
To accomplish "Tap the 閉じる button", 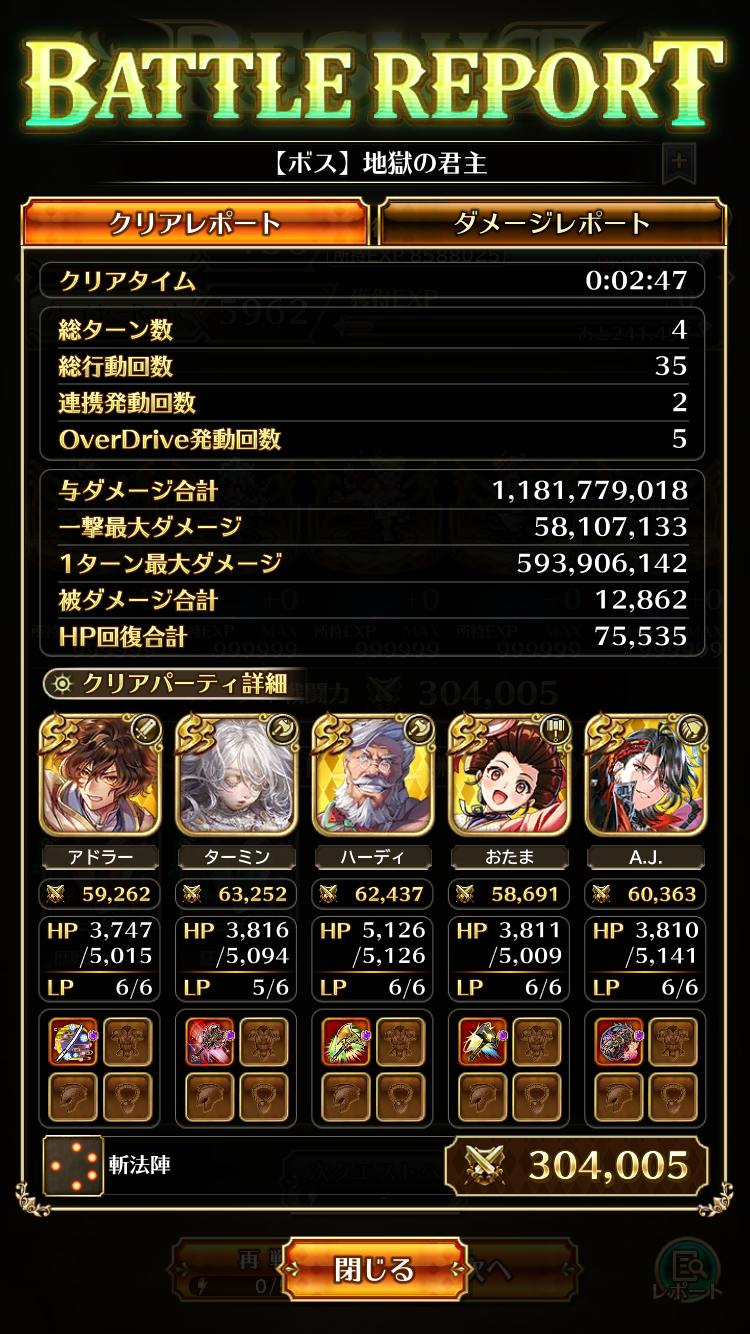I will pos(375,1270).
